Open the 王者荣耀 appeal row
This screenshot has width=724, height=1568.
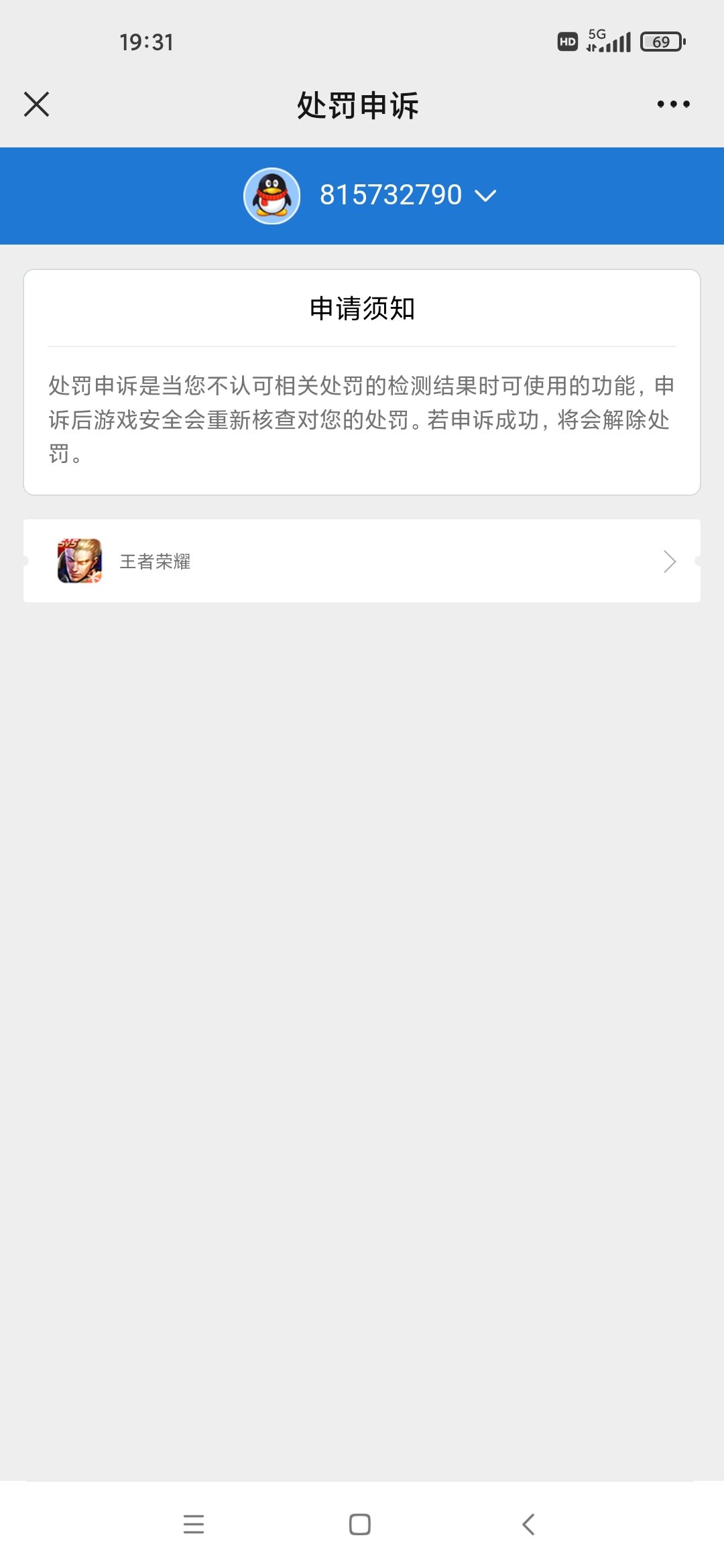362,561
